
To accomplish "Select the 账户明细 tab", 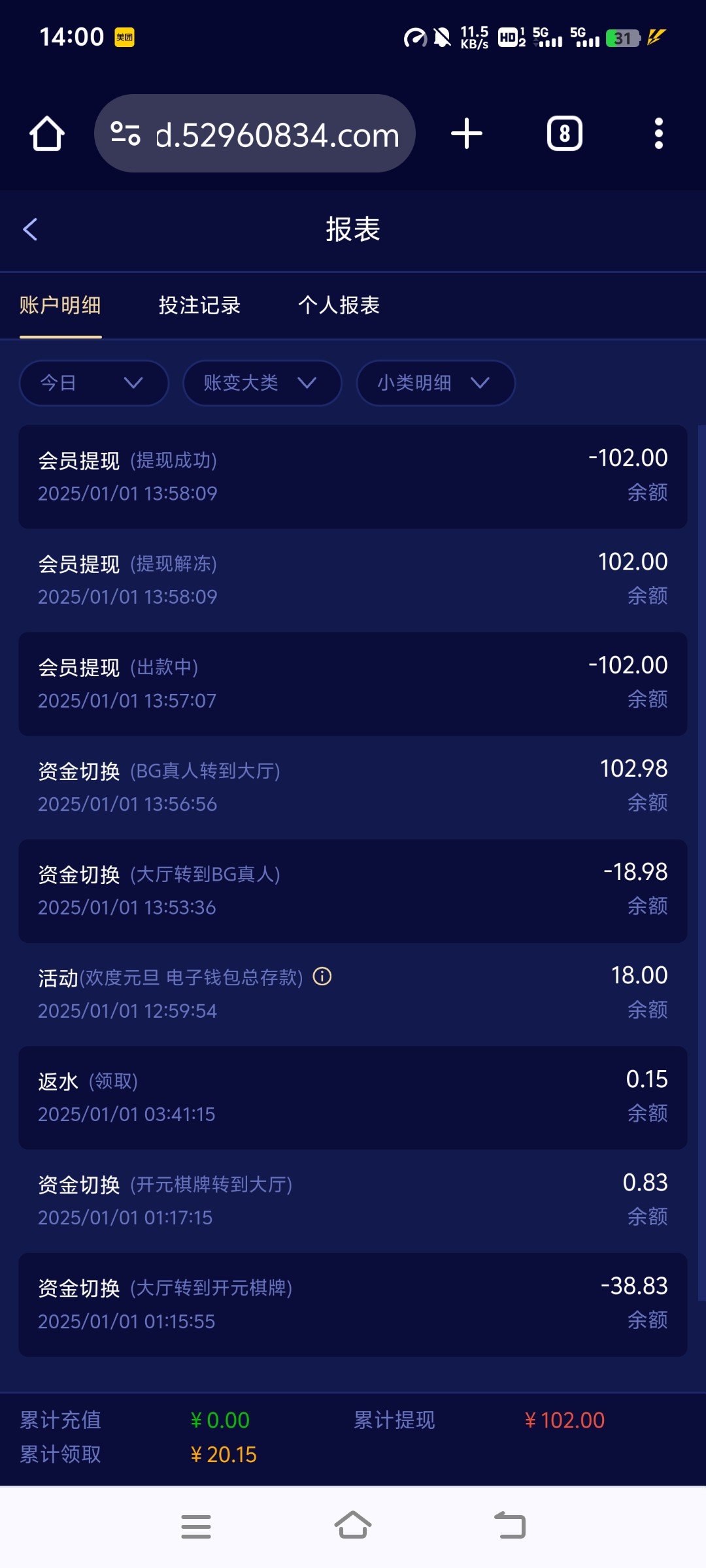I will pos(60,305).
